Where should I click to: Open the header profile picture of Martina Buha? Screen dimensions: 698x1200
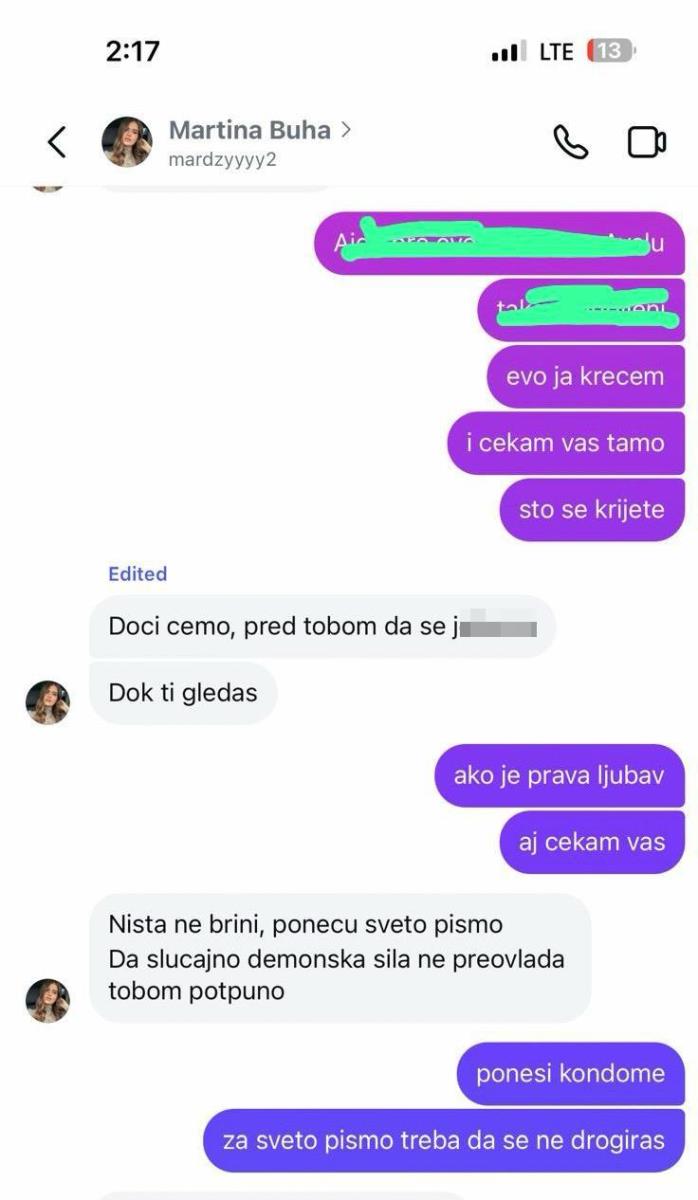127,142
